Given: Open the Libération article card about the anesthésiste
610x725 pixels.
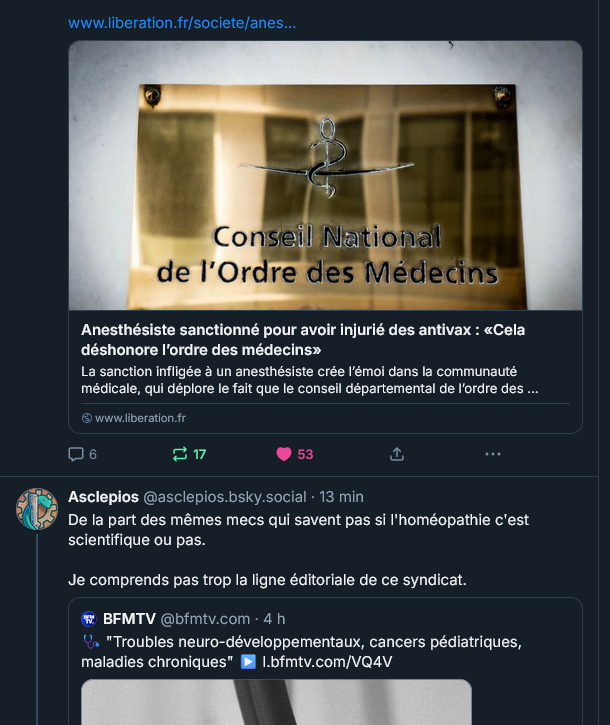Looking at the screenshot, I should [x=325, y=340].
